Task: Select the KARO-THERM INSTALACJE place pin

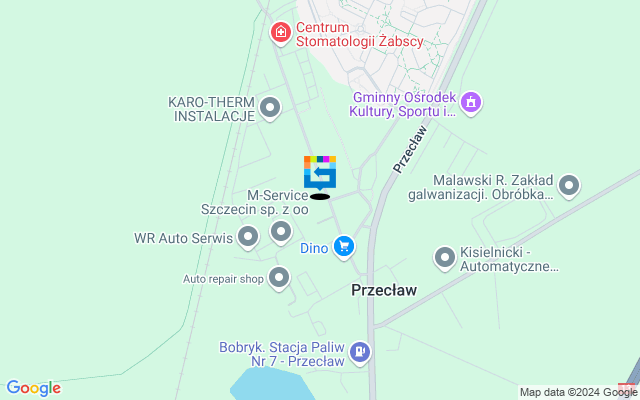Action: [x=269, y=107]
